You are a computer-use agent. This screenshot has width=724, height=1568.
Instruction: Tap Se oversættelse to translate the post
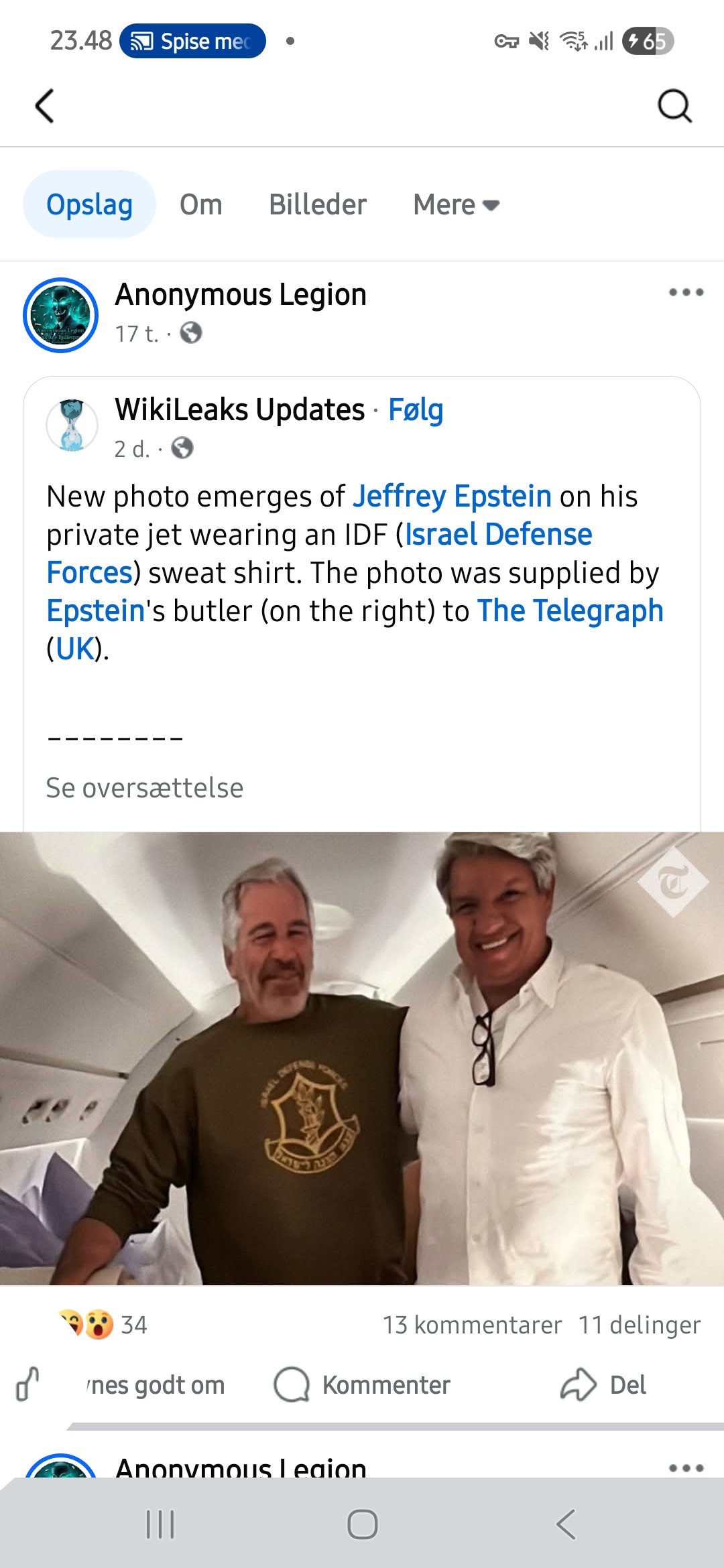144,788
